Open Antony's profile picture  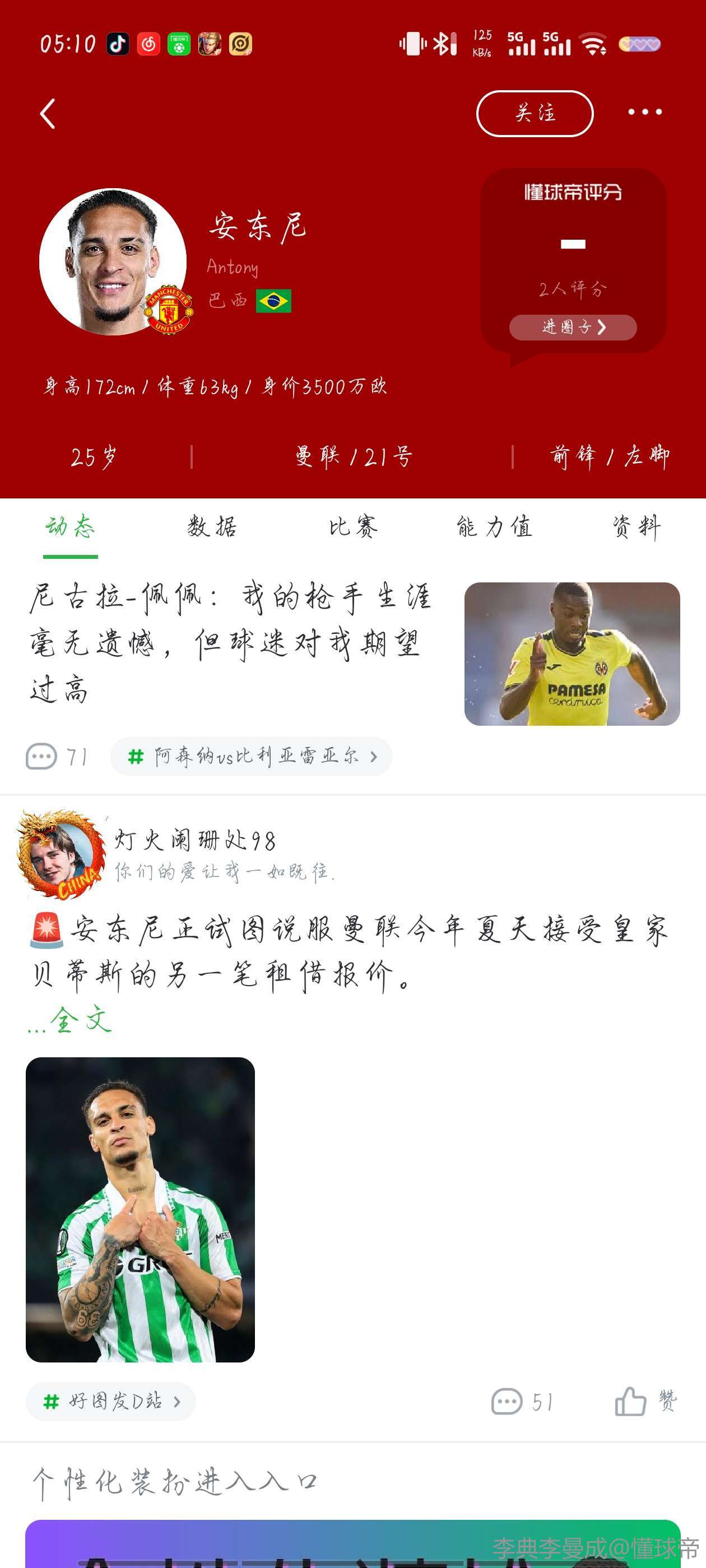tap(113, 262)
